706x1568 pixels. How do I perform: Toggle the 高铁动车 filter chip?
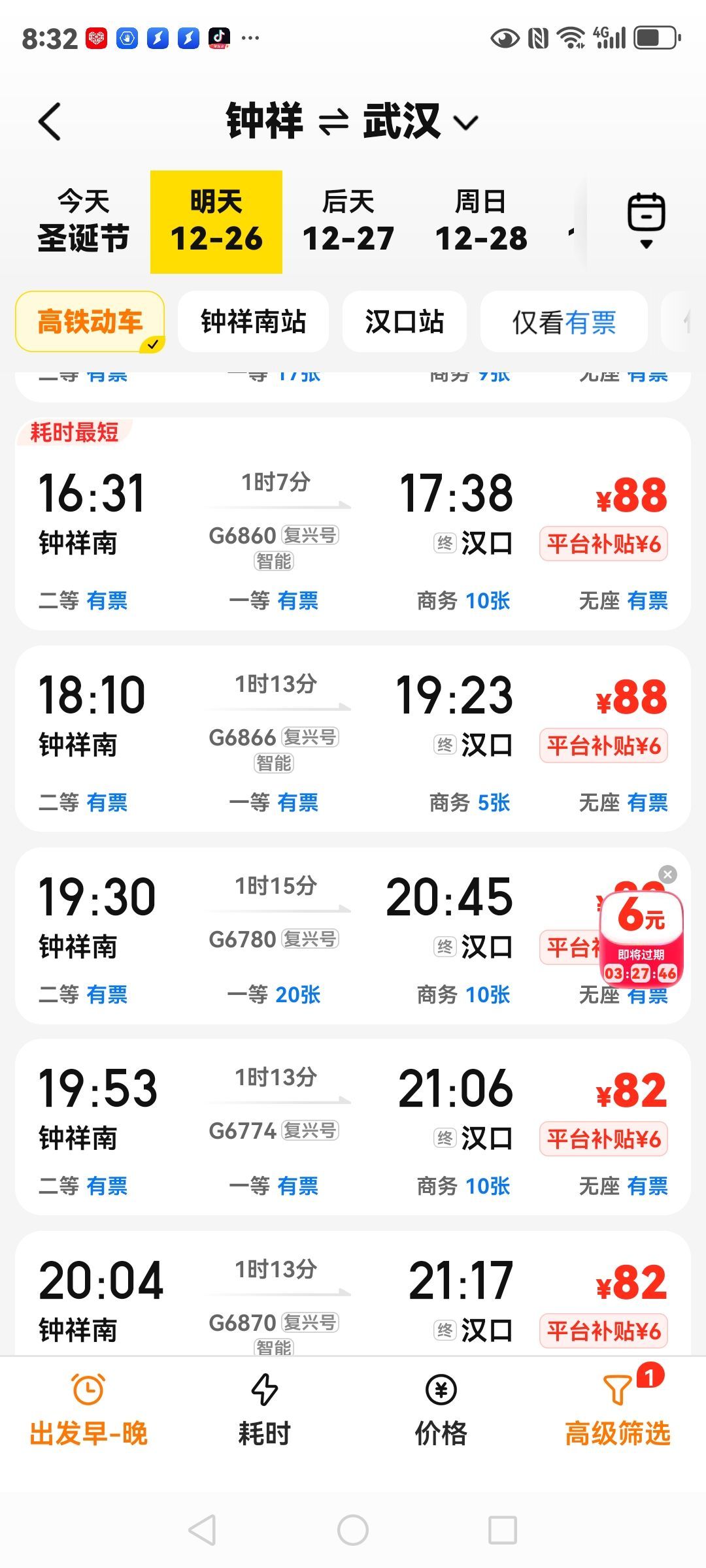90,321
